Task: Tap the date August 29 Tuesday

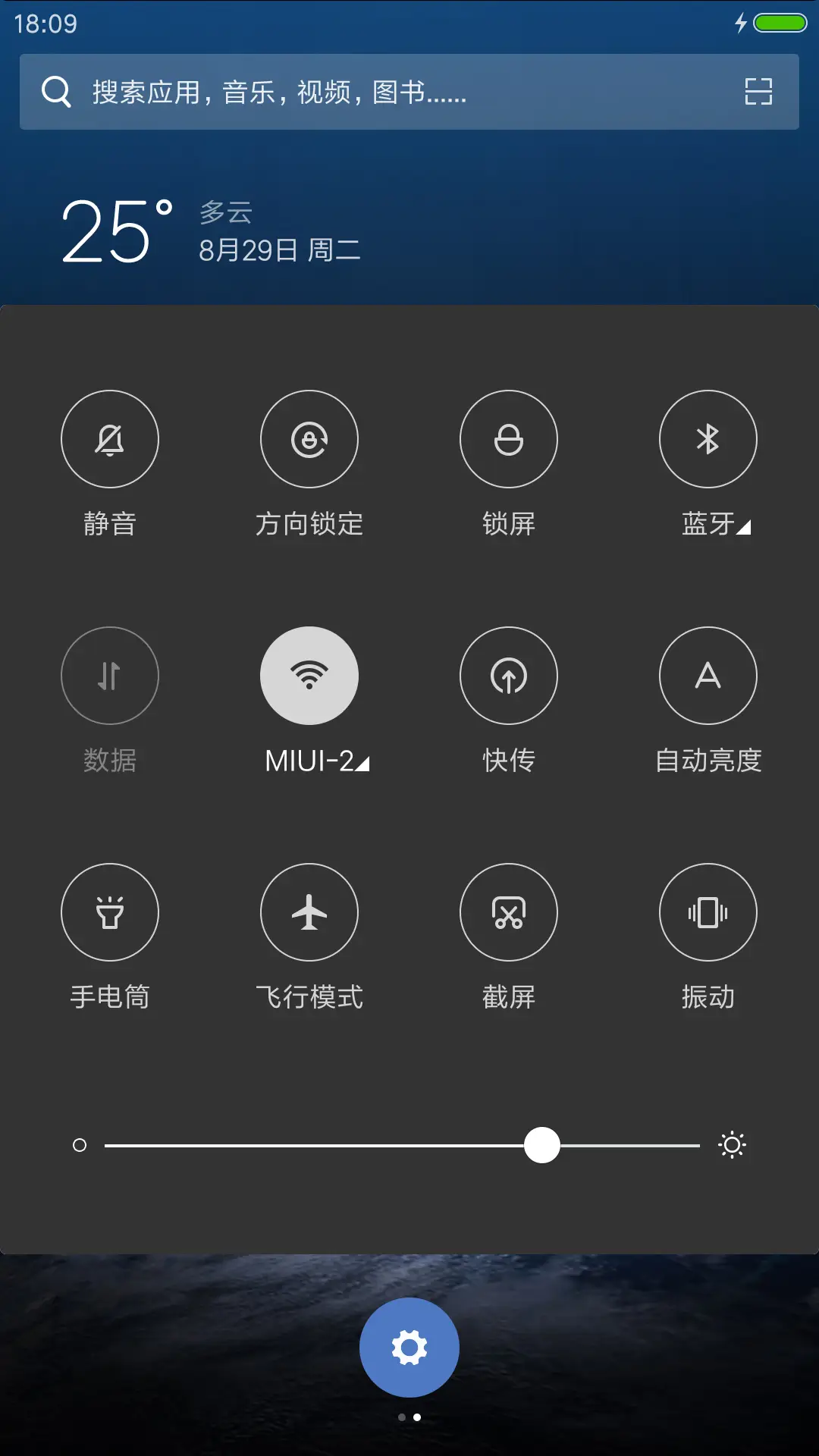Action: click(279, 249)
